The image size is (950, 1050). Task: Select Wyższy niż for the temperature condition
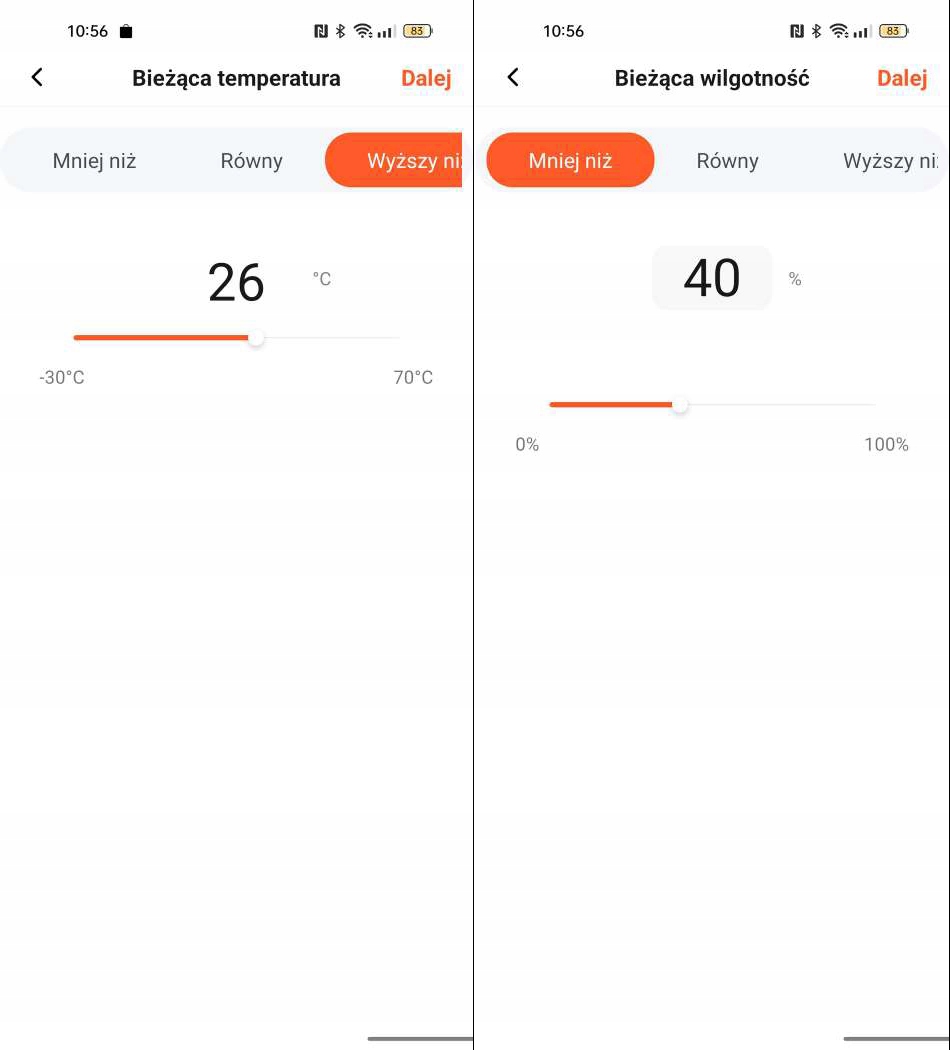[x=400, y=161]
